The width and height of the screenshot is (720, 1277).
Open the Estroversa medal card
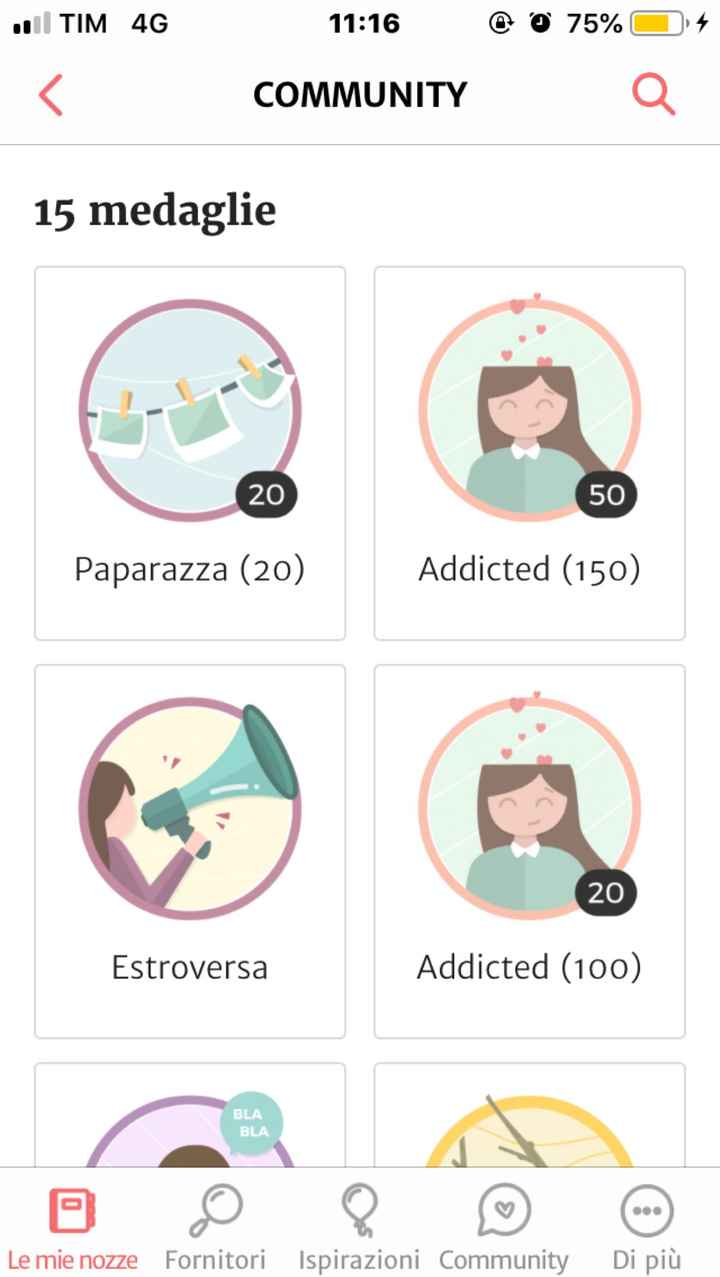coord(189,851)
